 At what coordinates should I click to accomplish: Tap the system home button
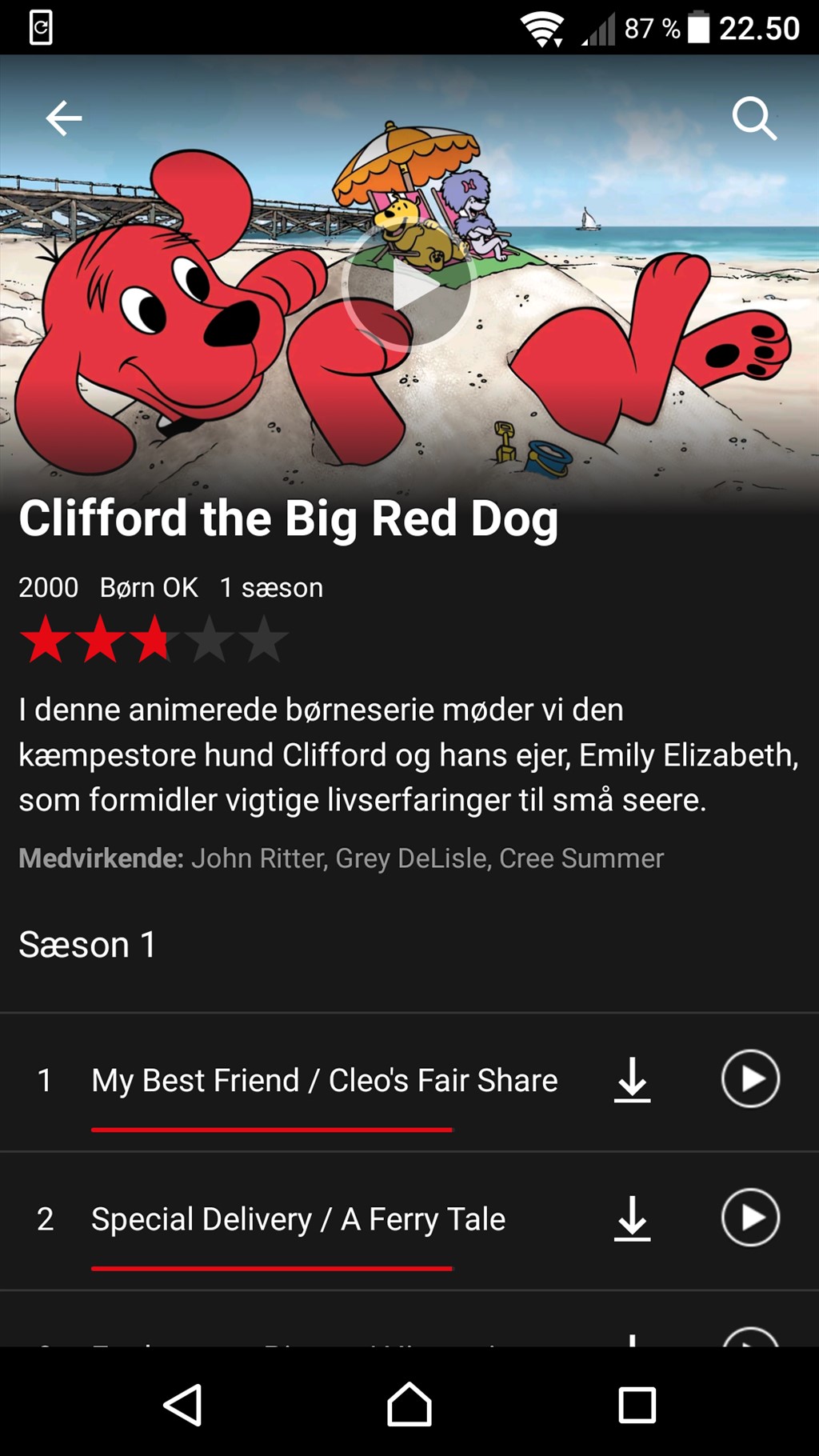409,1405
